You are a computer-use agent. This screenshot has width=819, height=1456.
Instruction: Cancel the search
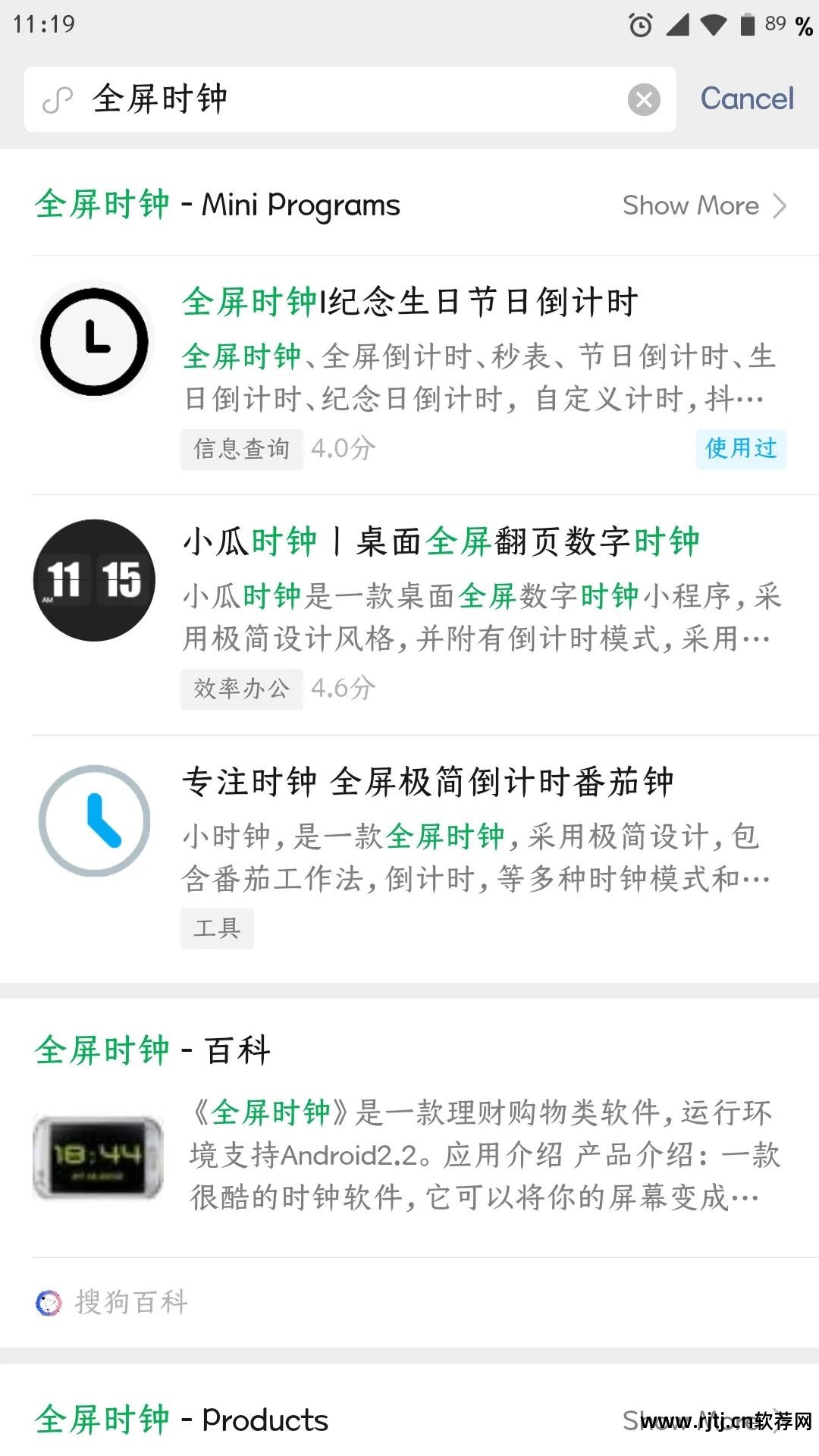pyautogui.click(x=746, y=99)
